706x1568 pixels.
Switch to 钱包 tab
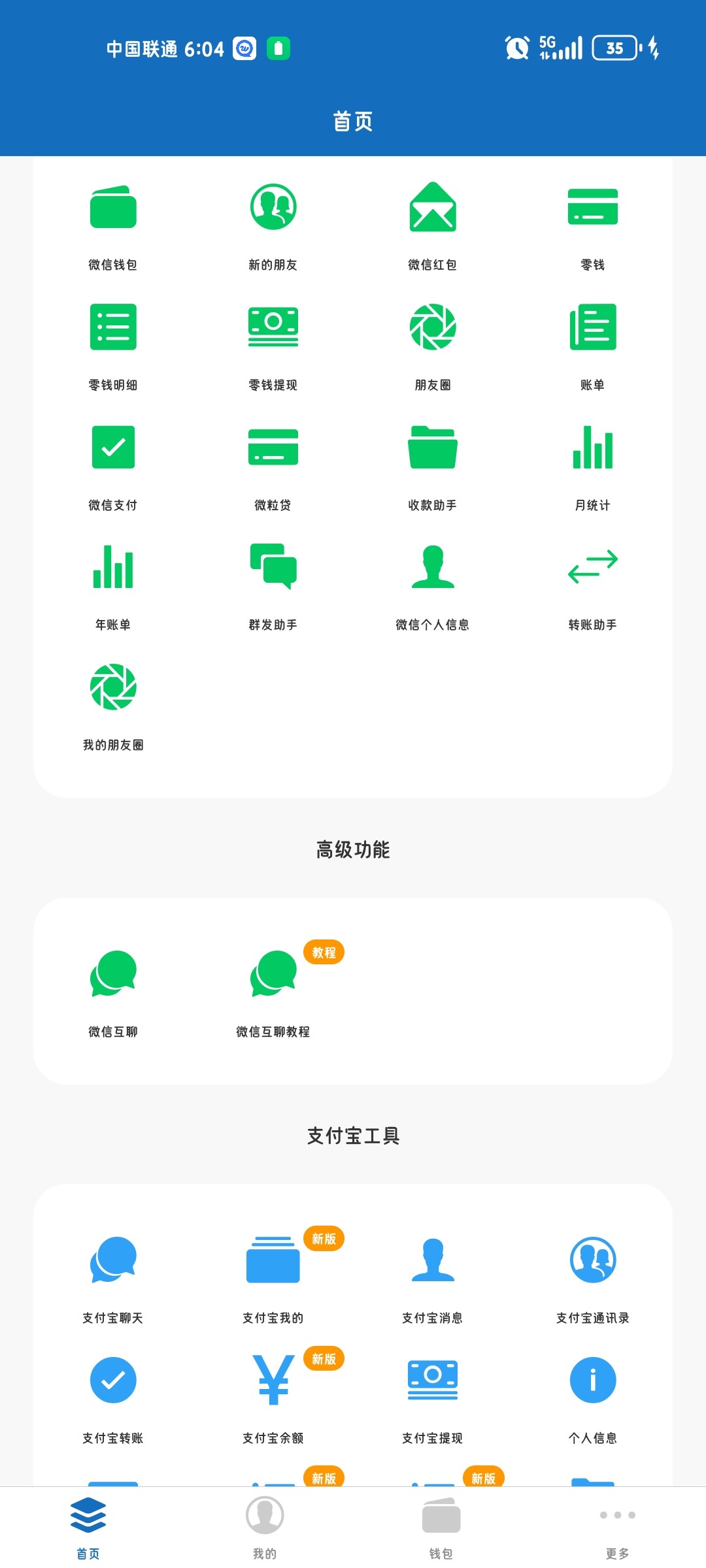[x=441, y=1527]
